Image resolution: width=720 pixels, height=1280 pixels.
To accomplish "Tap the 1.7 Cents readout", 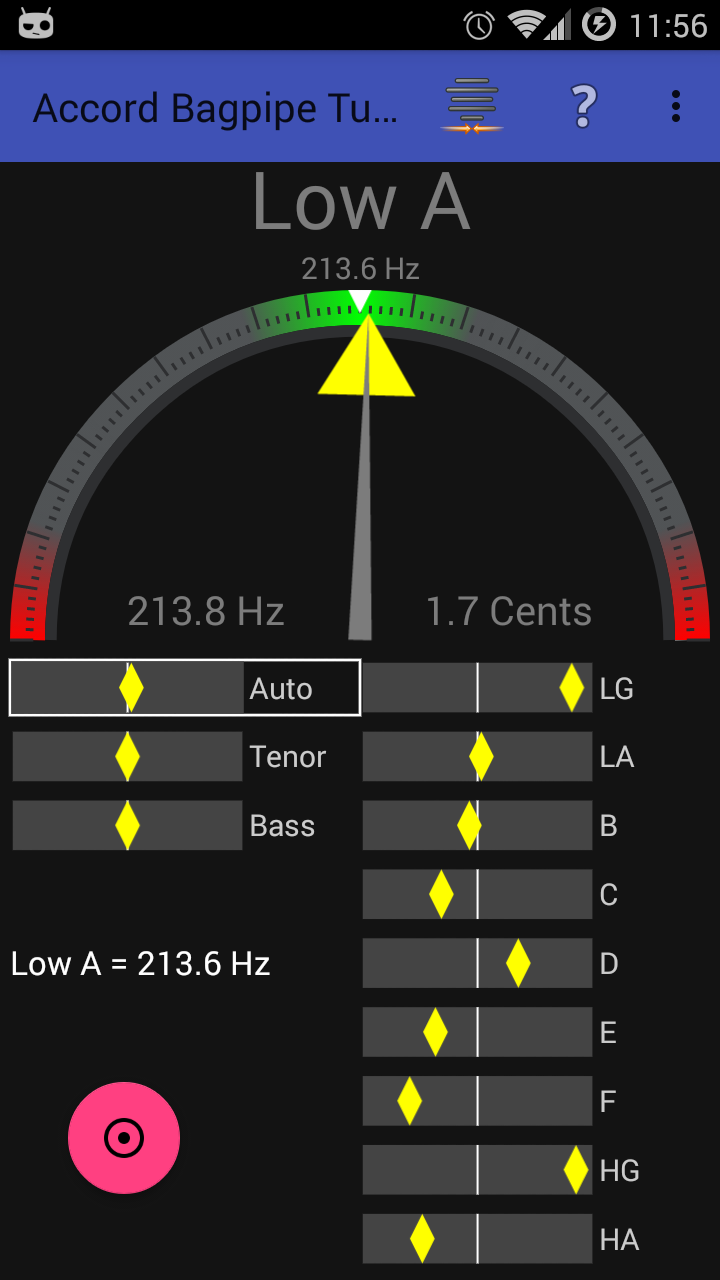I will (508, 611).
